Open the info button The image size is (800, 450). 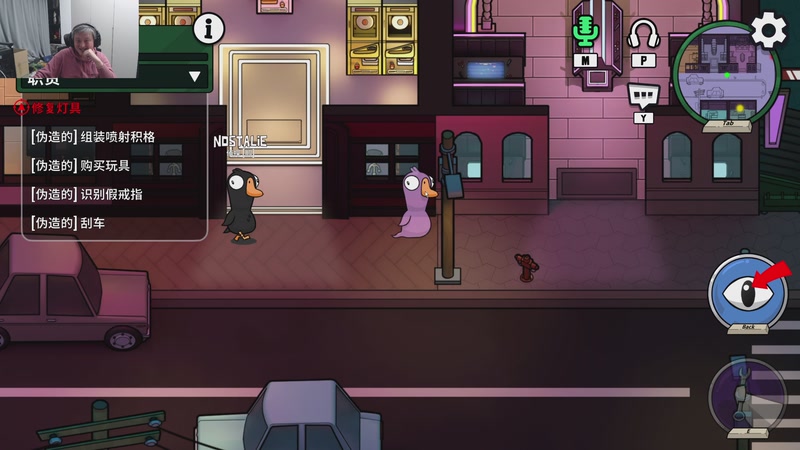tap(208, 29)
